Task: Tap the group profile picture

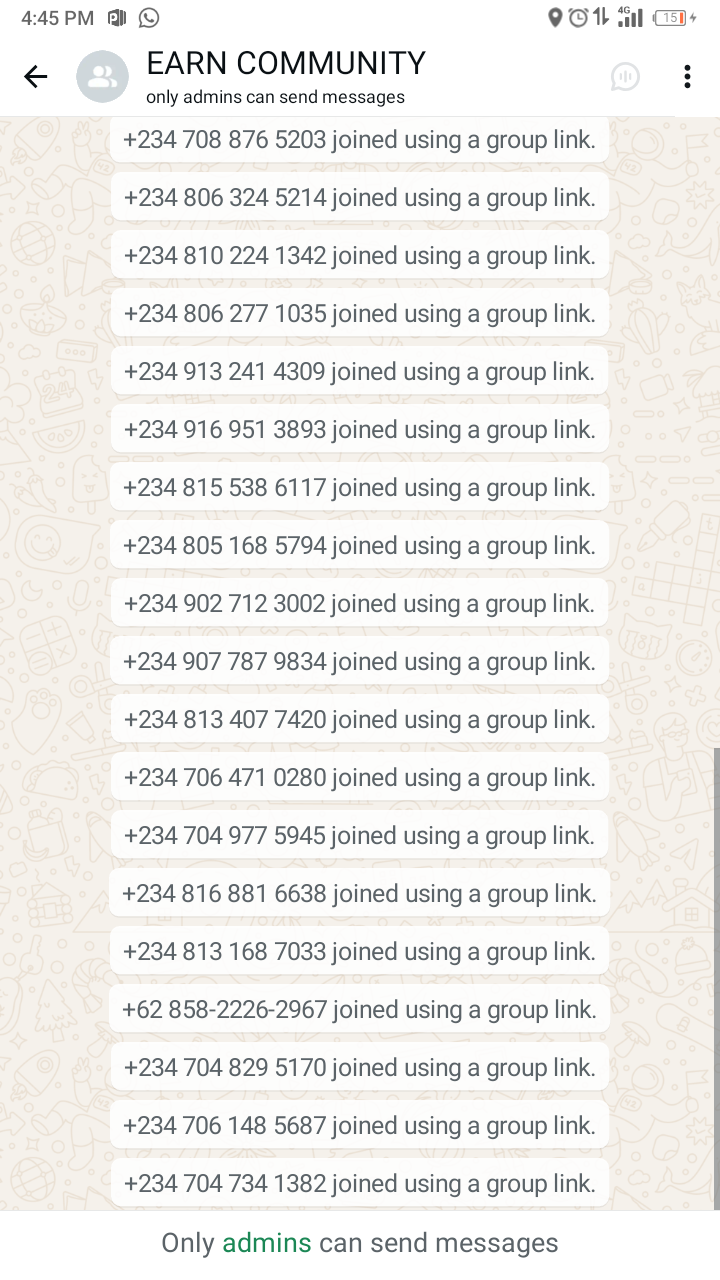Action: [x=102, y=77]
